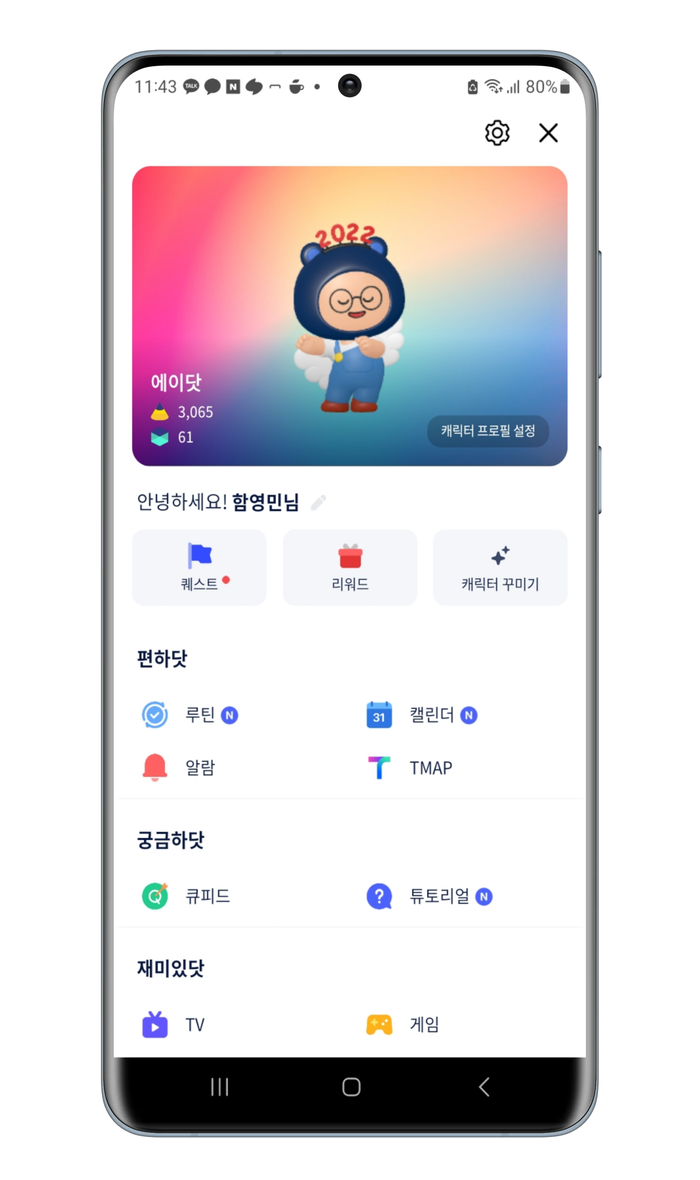
Task: Open the settings gear icon
Action: click(497, 133)
